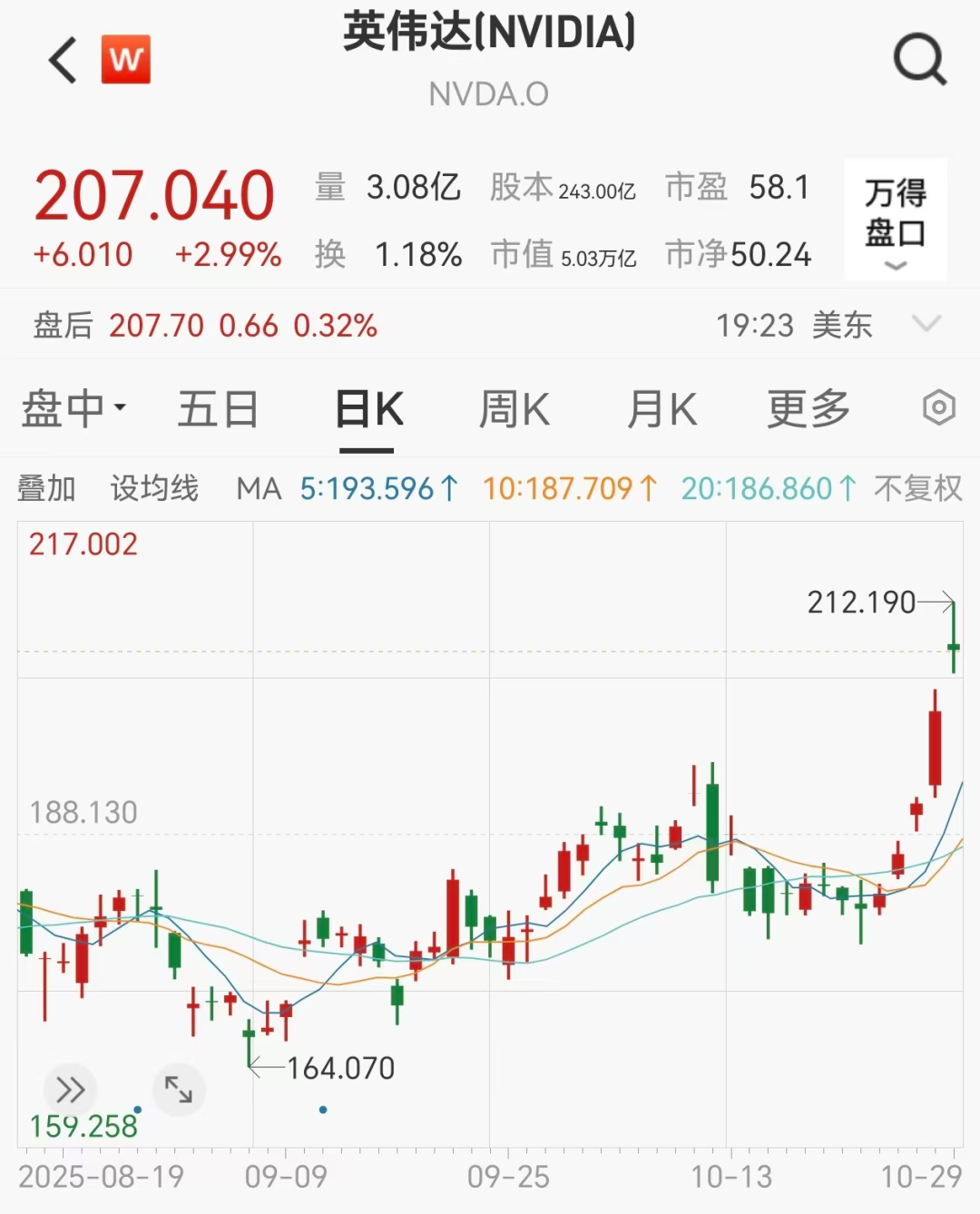This screenshot has width=980, height=1214.
Task: Open the 盘中 dropdown tab
Action: [x=73, y=409]
